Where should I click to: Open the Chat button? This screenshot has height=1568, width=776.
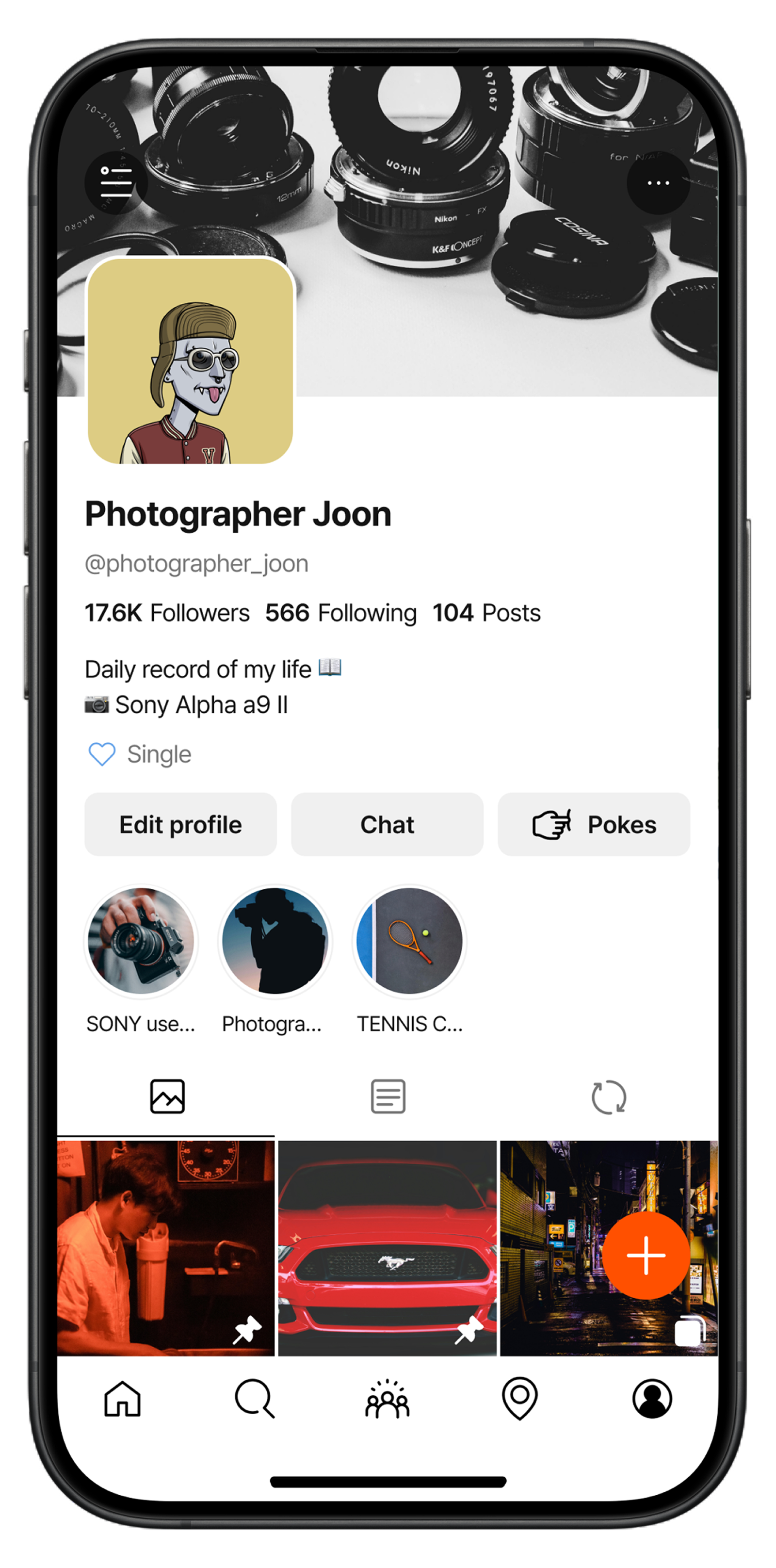pos(387,825)
